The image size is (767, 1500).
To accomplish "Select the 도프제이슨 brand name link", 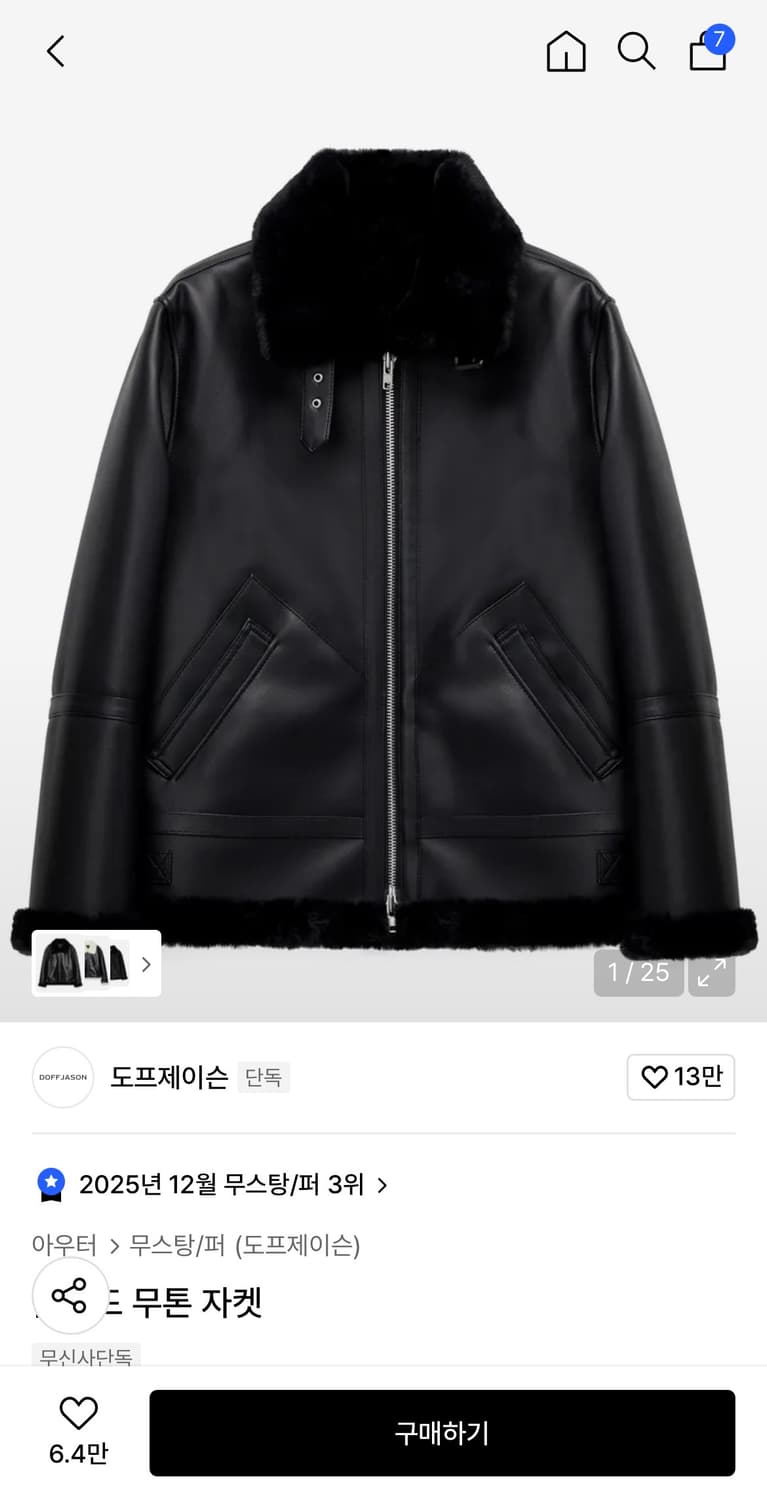I will click(x=169, y=1077).
